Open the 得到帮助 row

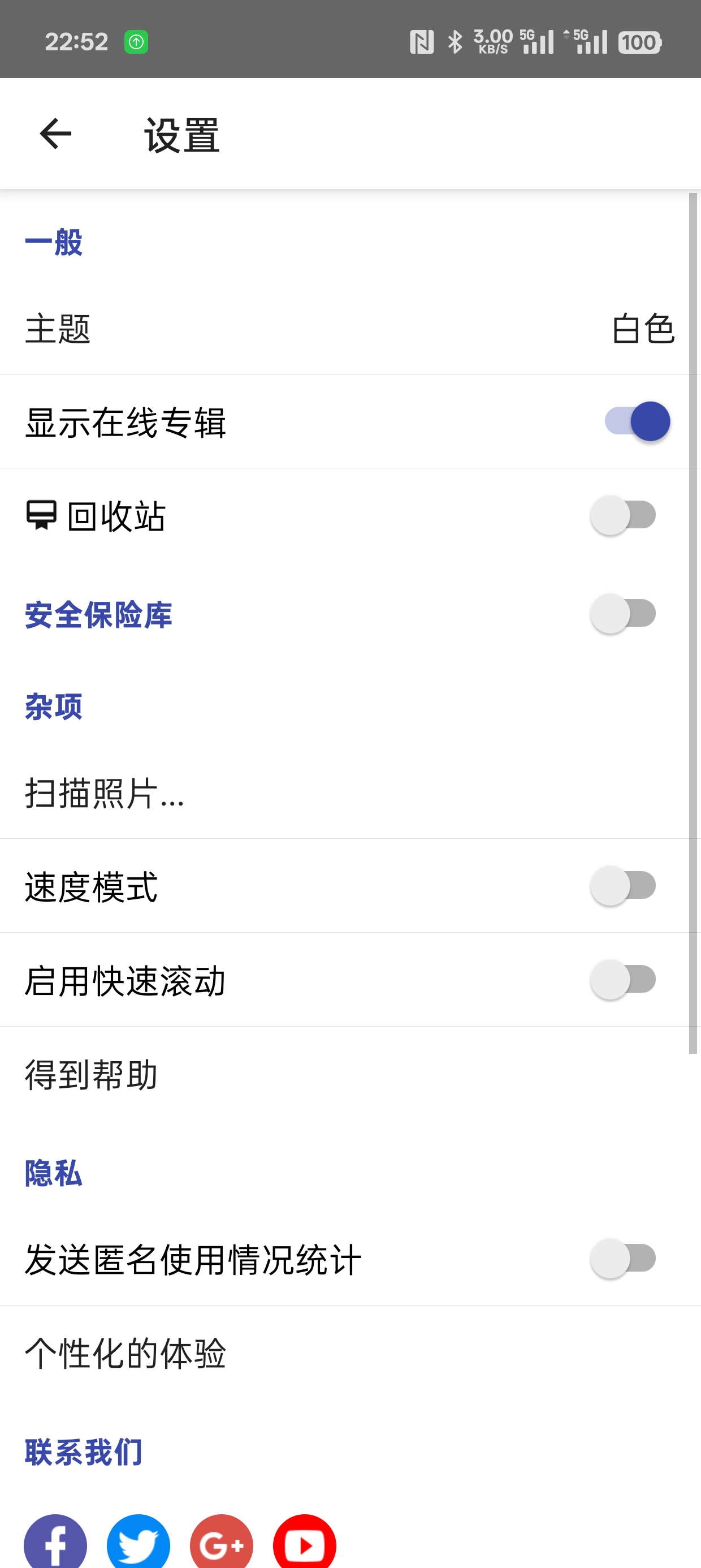pos(350,1075)
